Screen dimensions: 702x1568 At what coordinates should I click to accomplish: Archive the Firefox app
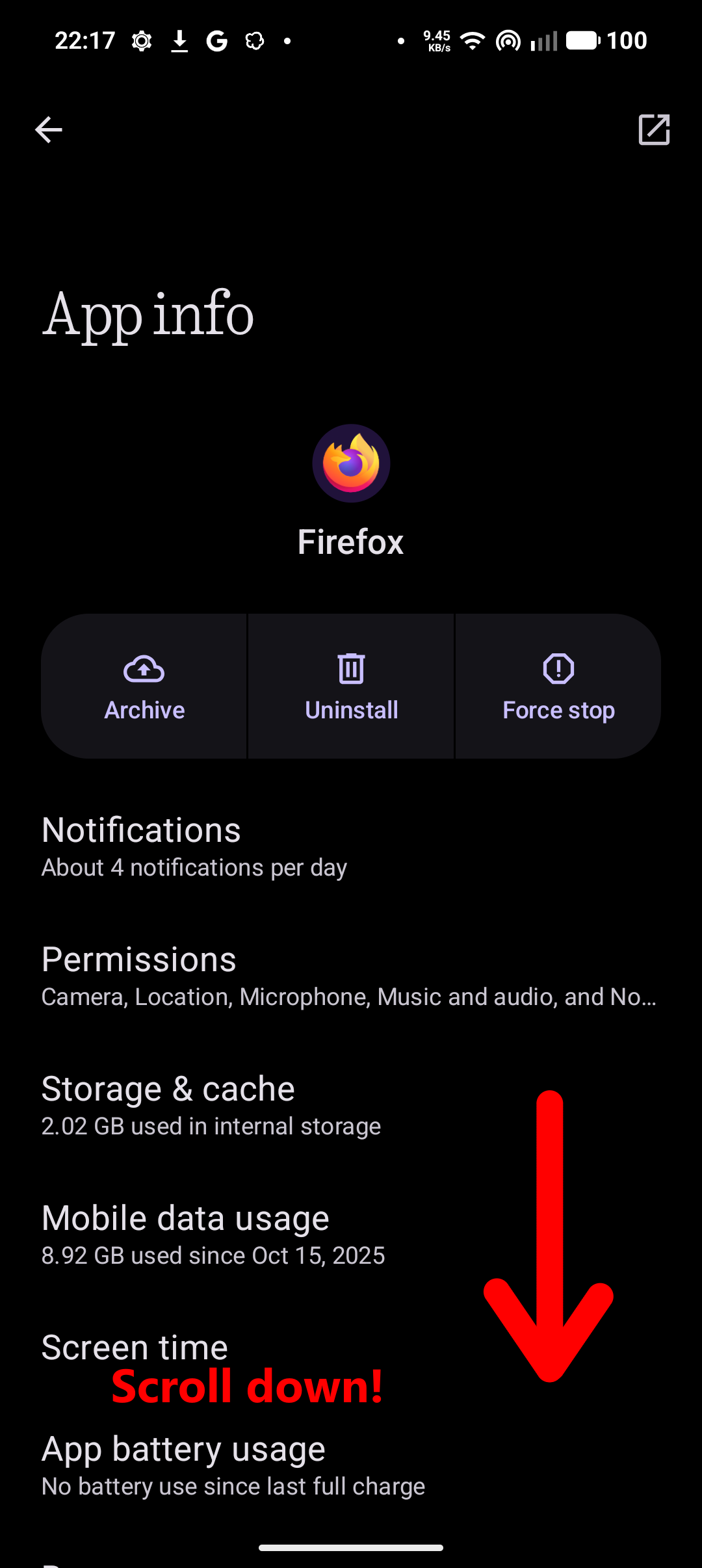click(x=144, y=686)
